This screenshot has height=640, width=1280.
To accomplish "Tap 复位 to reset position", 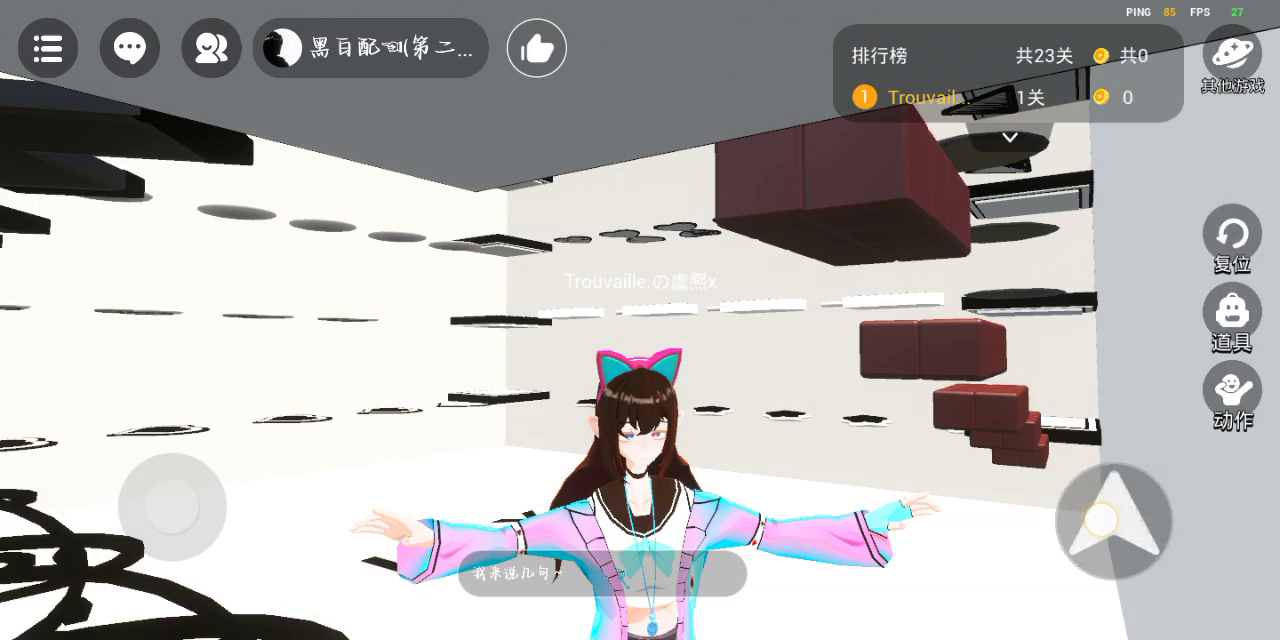I will coord(1232,238).
